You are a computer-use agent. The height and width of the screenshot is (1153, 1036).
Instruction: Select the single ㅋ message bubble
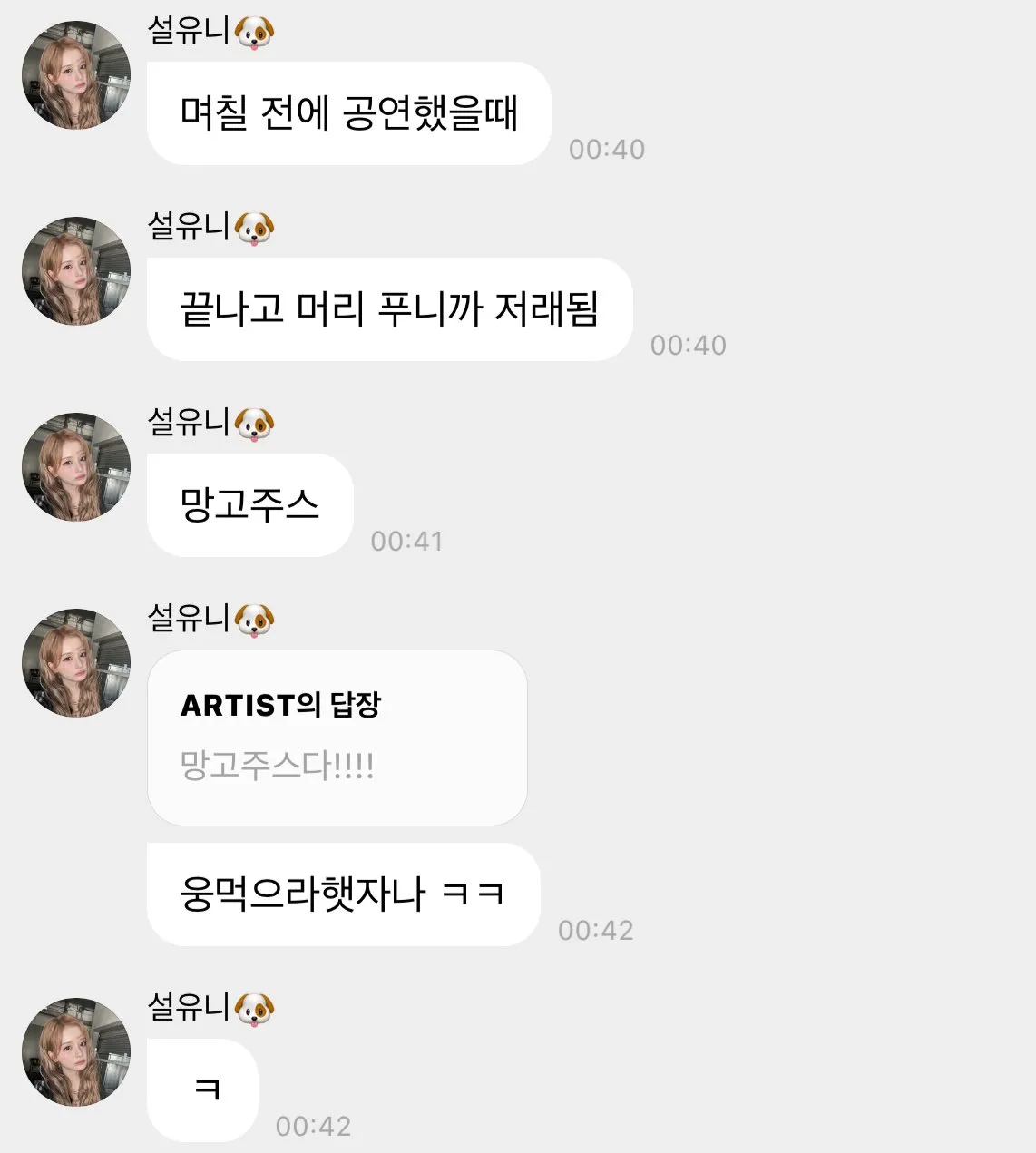click(202, 1090)
